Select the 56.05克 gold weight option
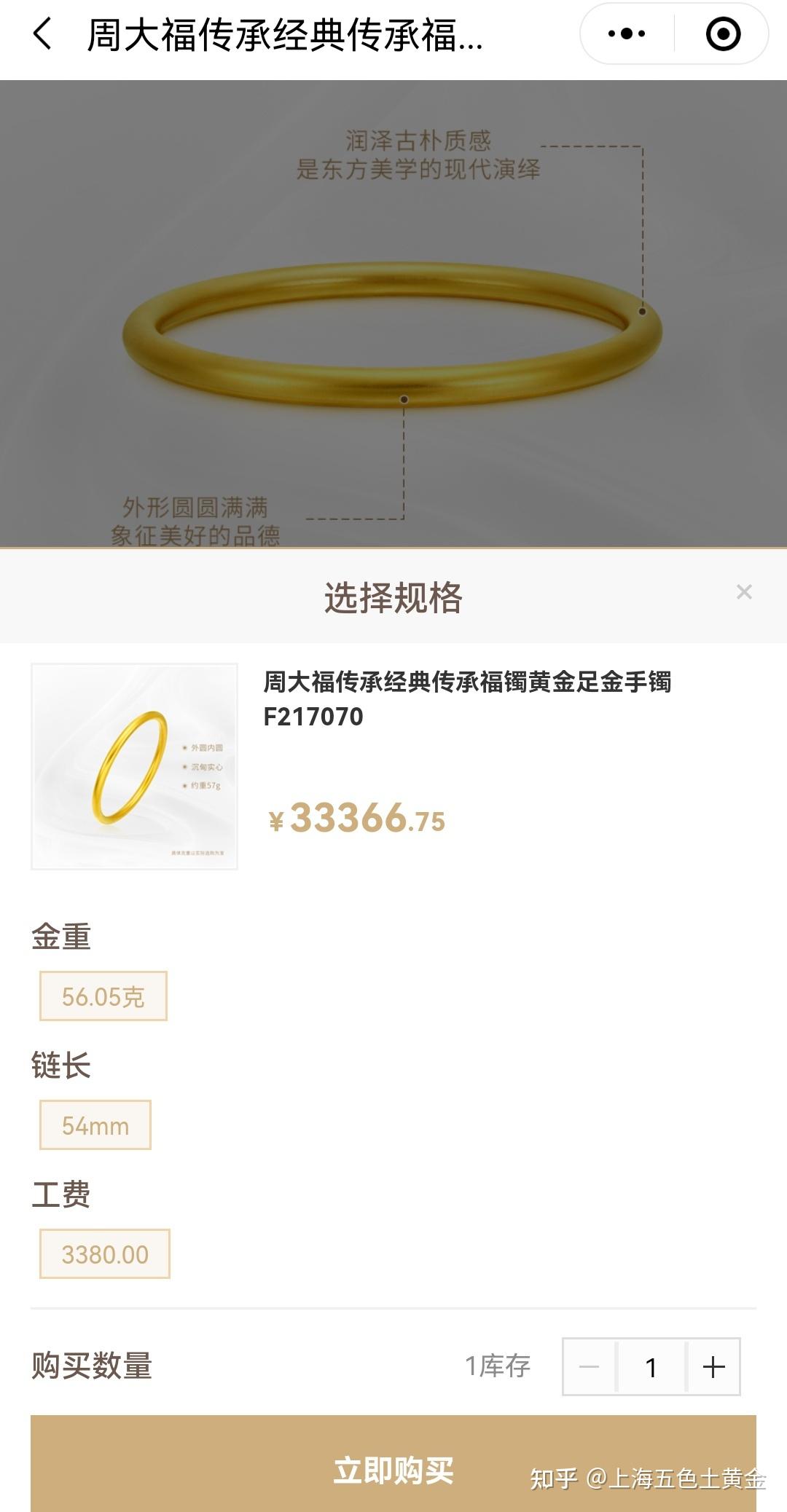 (x=103, y=996)
